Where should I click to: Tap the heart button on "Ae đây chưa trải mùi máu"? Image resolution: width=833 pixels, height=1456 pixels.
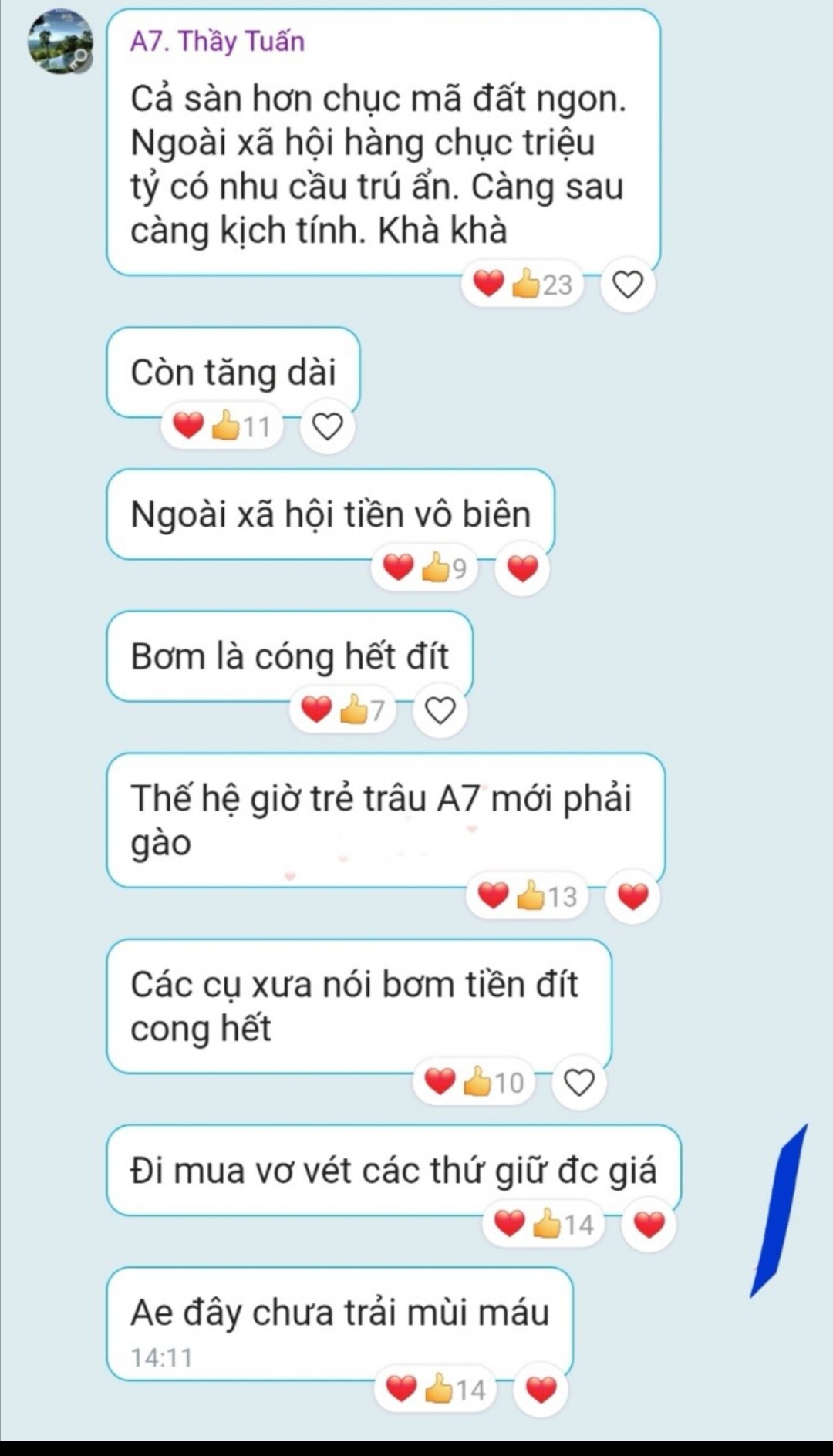pyautogui.click(x=541, y=1390)
